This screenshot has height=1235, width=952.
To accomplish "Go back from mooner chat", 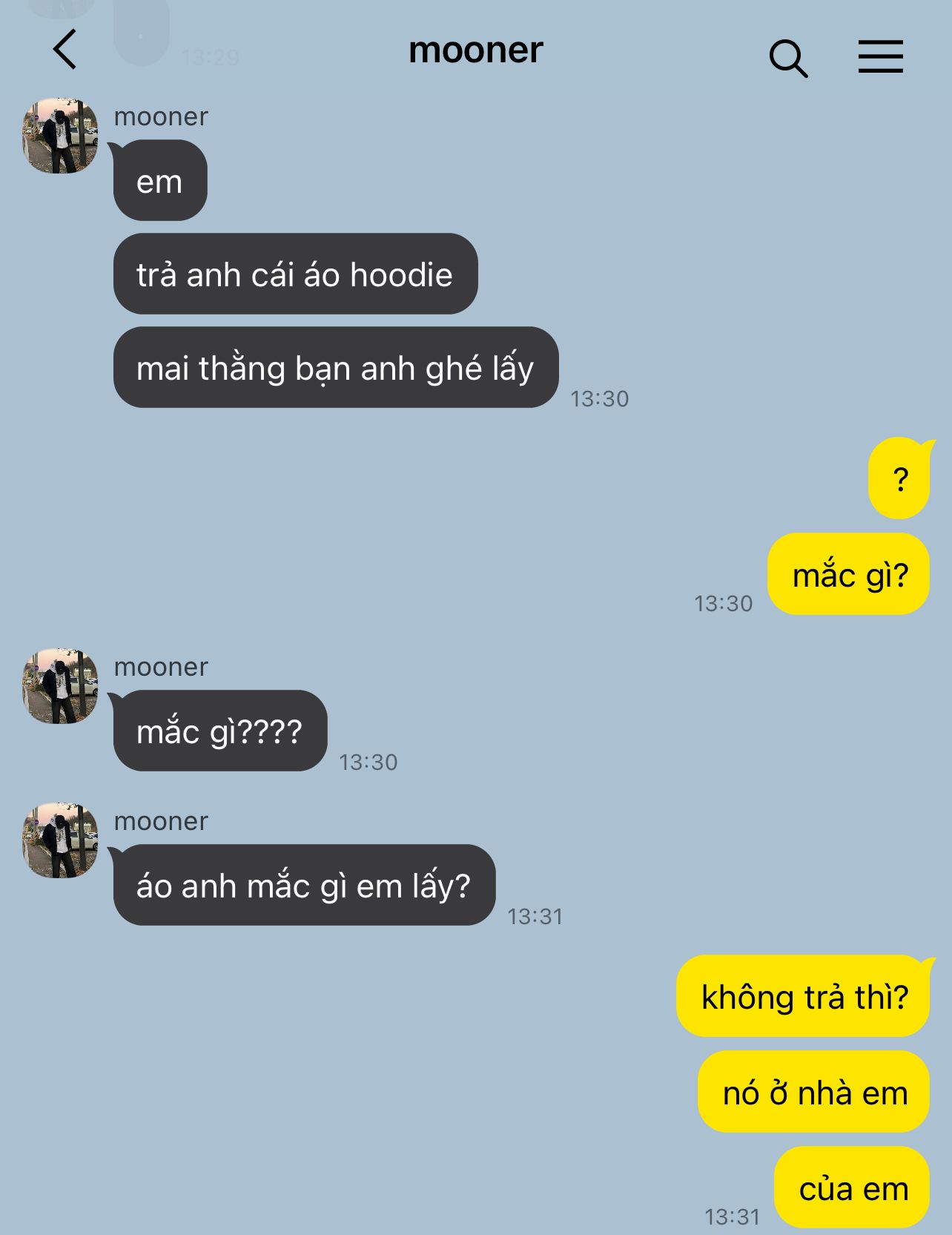I will click(x=65, y=50).
